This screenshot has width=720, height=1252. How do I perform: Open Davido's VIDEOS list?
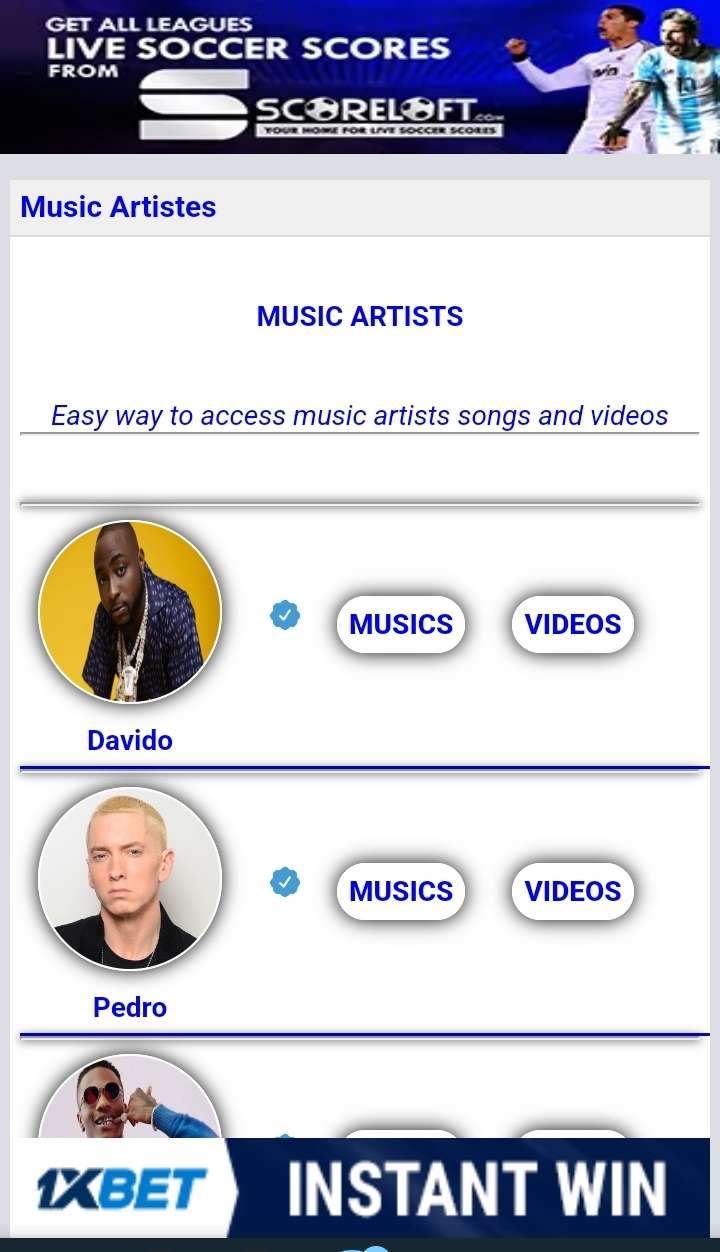click(573, 624)
